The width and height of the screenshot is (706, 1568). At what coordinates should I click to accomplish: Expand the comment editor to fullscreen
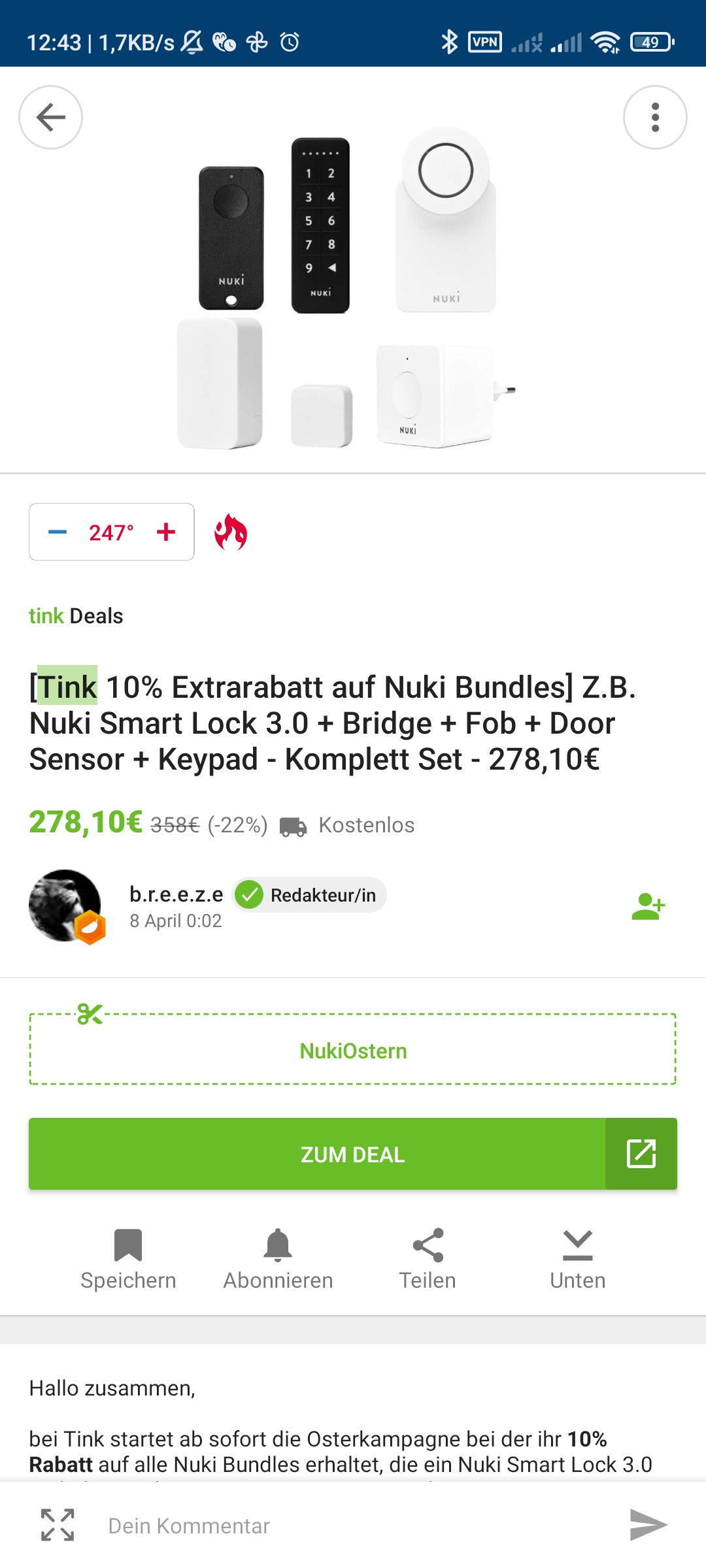[58, 1525]
